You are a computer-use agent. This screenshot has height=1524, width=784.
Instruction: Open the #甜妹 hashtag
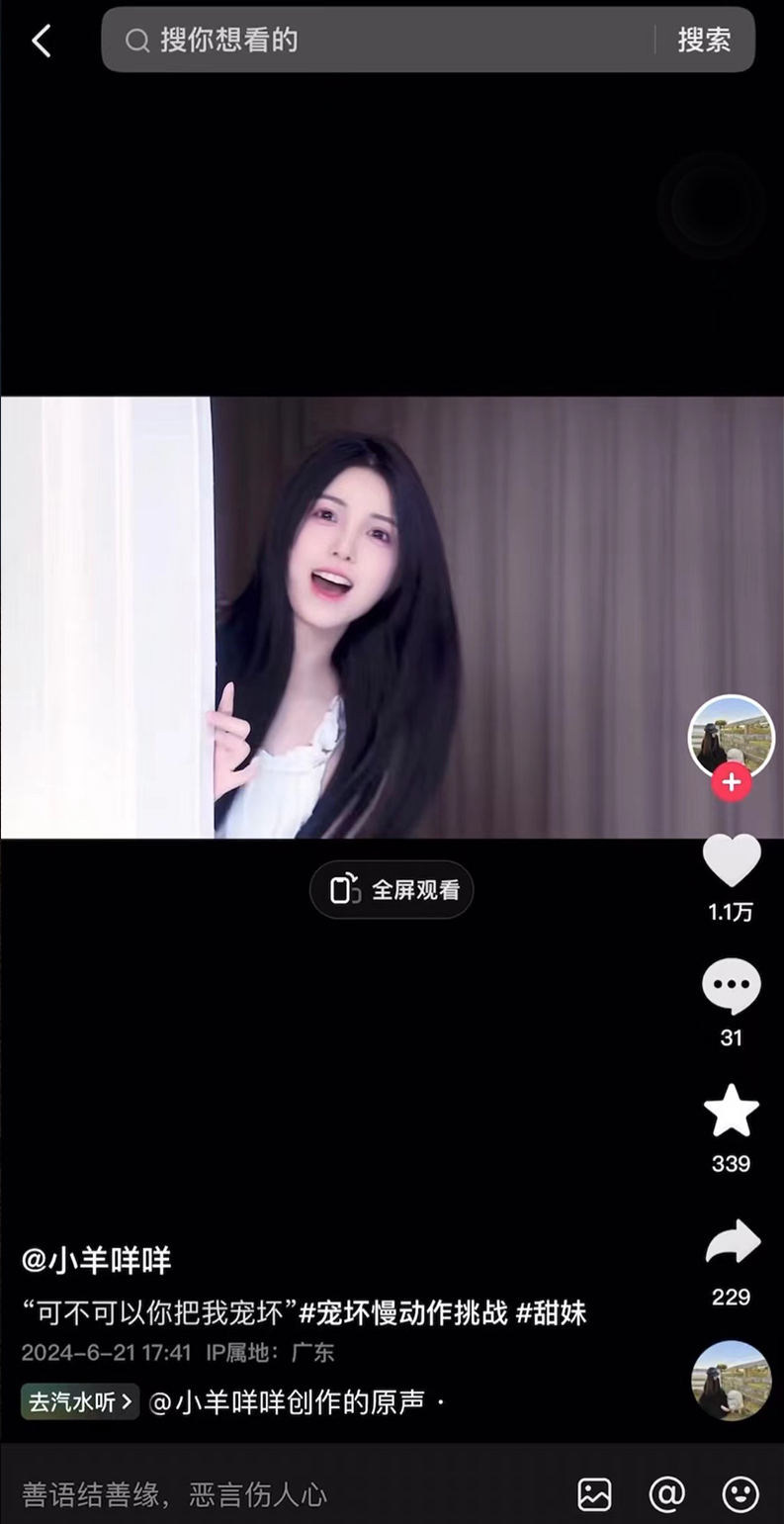tap(551, 1312)
